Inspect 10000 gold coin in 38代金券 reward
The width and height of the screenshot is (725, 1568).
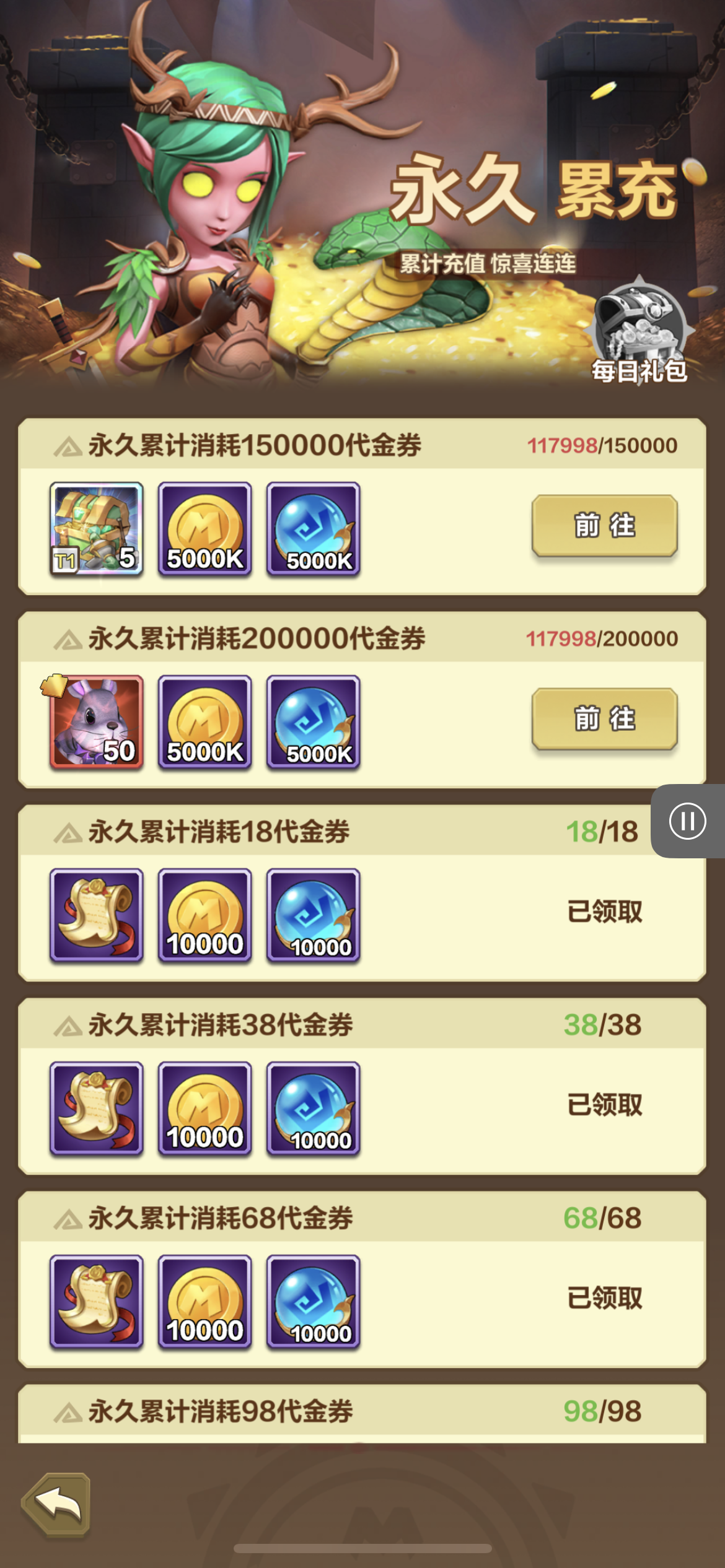pyautogui.click(x=205, y=1108)
